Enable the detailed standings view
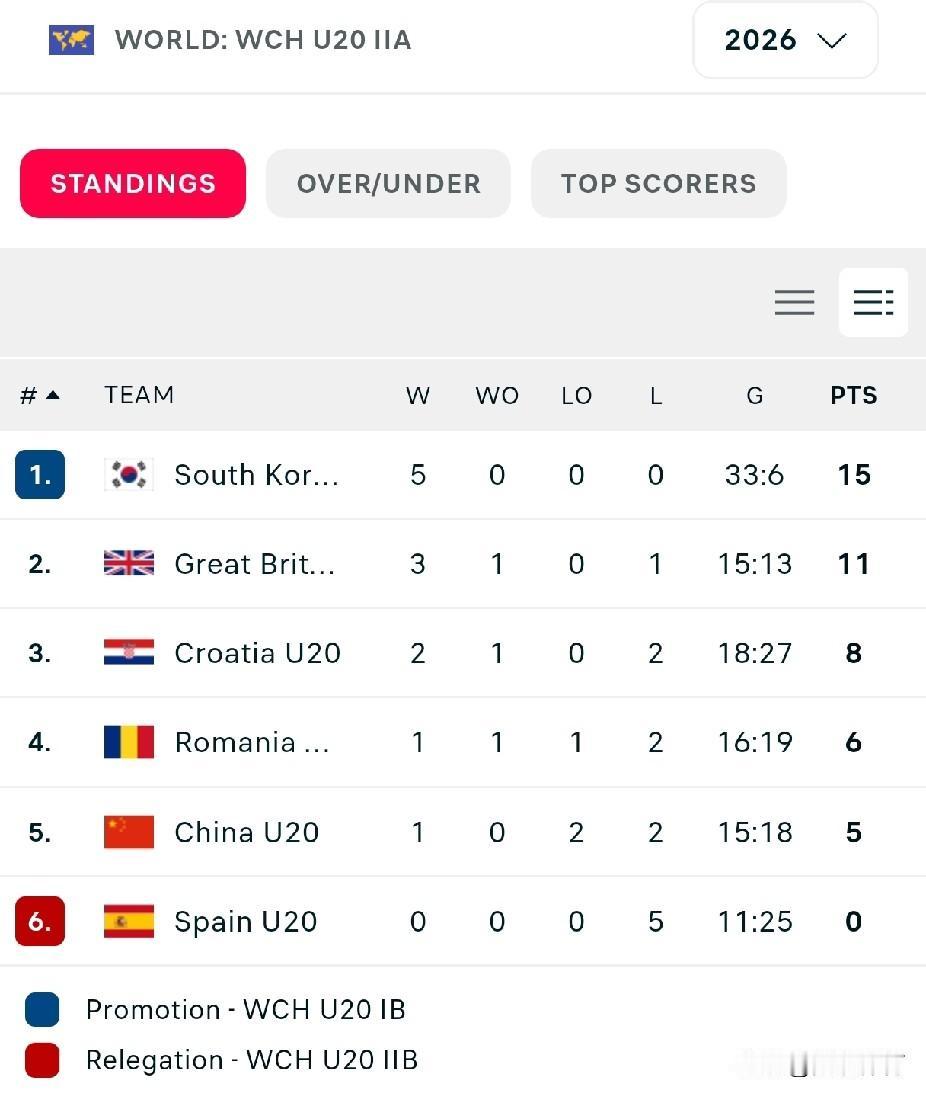The image size is (926, 1096). pyautogui.click(x=872, y=302)
